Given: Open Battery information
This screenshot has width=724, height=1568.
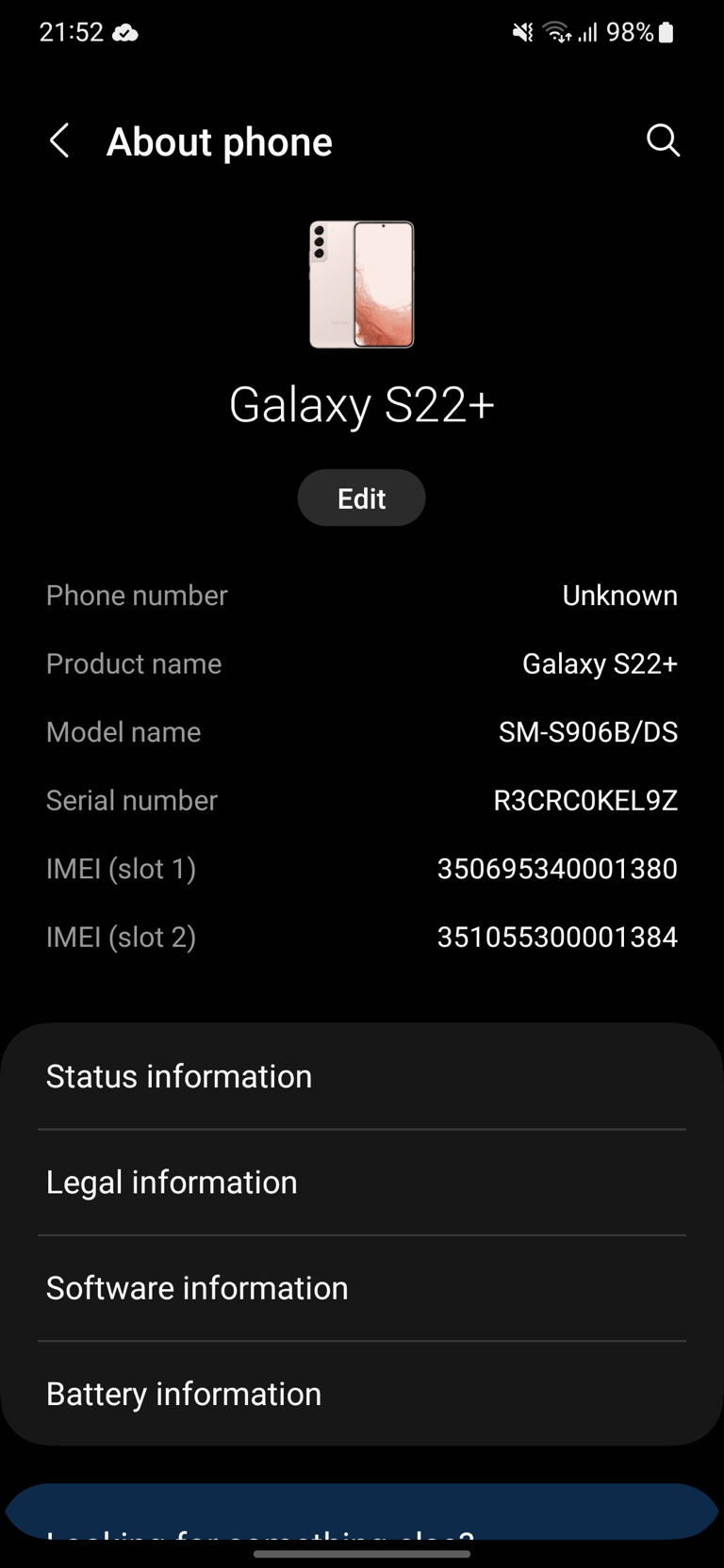Looking at the screenshot, I should point(362,1394).
